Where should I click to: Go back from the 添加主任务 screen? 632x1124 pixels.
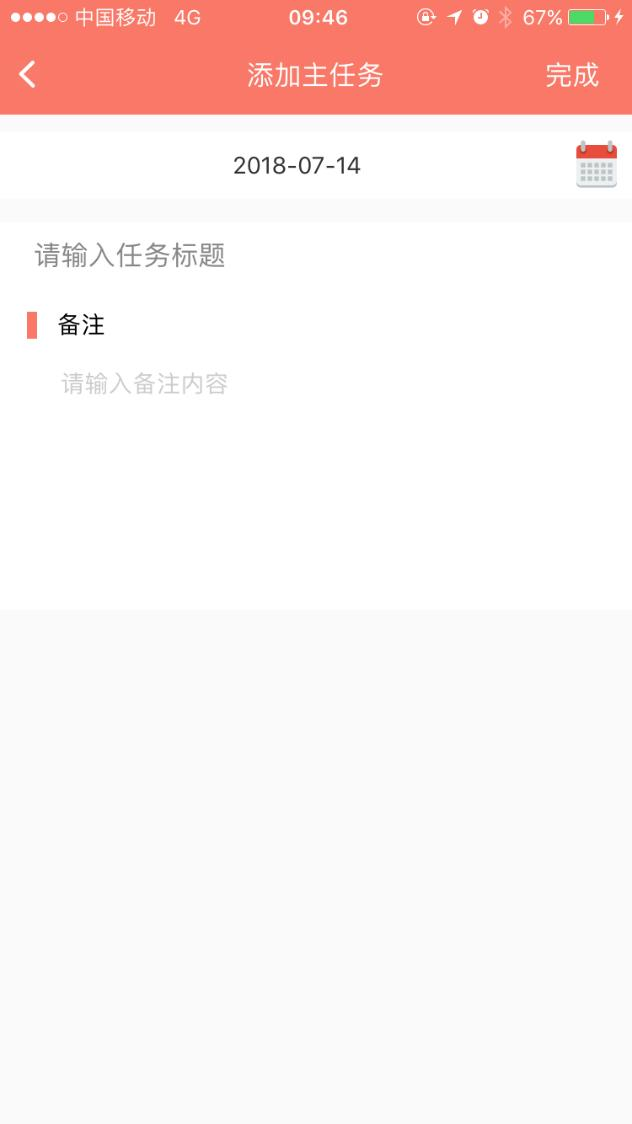pos(27,75)
